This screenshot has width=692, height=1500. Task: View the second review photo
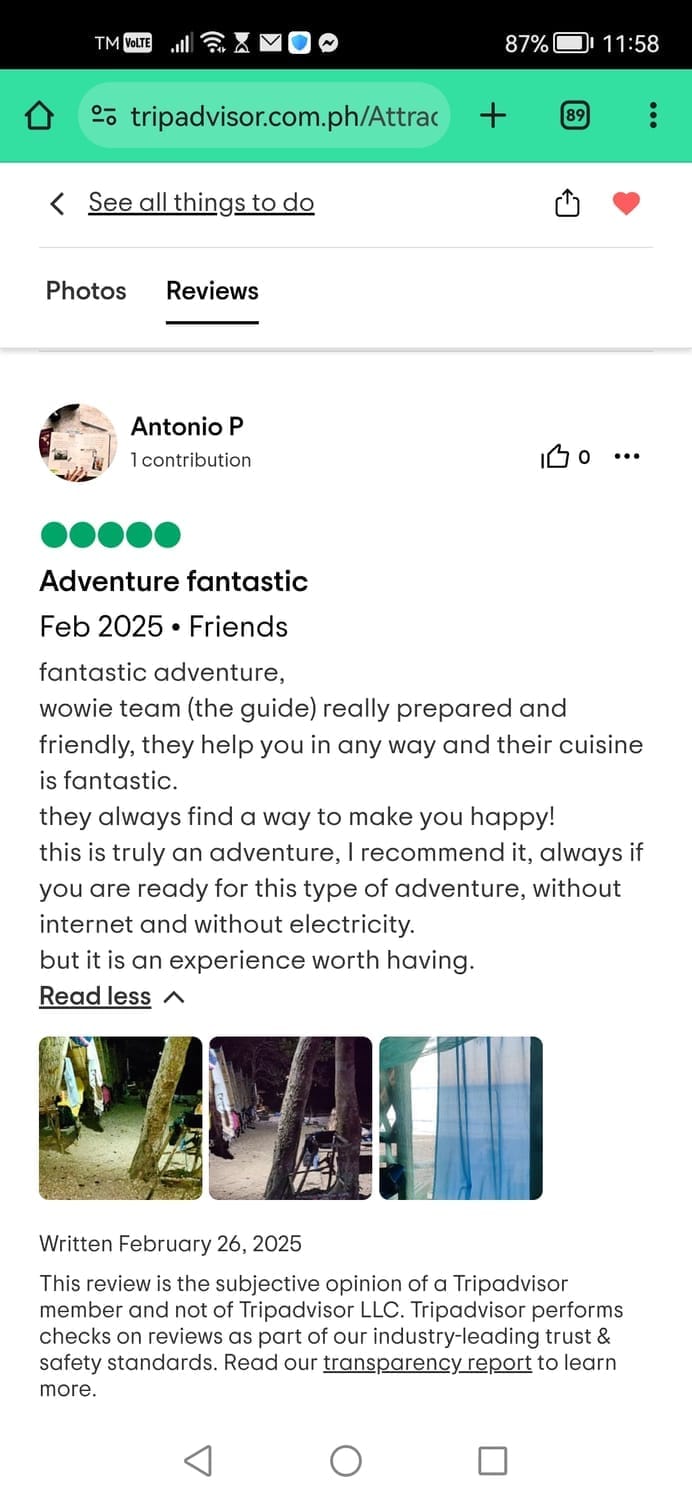pyautogui.click(x=290, y=1117)
